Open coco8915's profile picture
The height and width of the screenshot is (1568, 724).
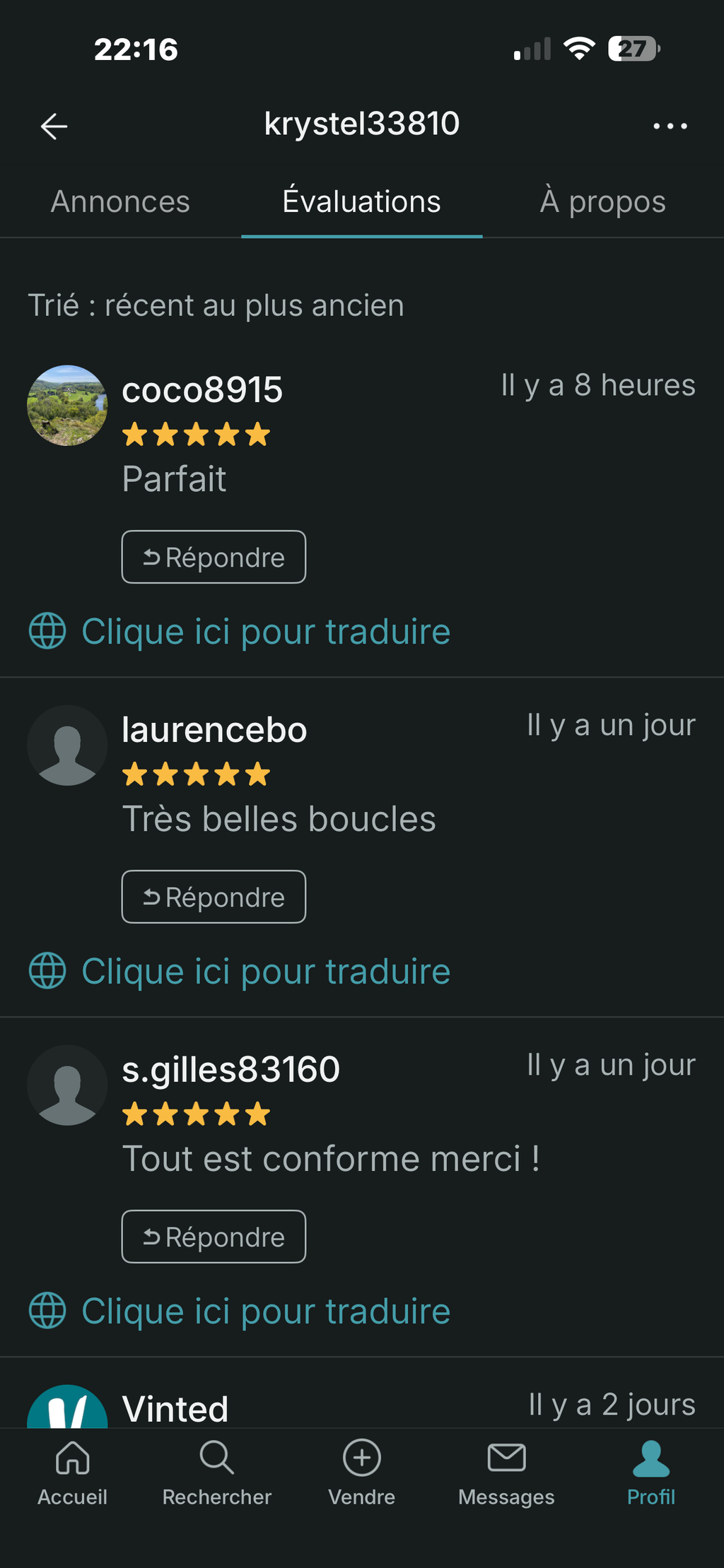tap(67, 406)
